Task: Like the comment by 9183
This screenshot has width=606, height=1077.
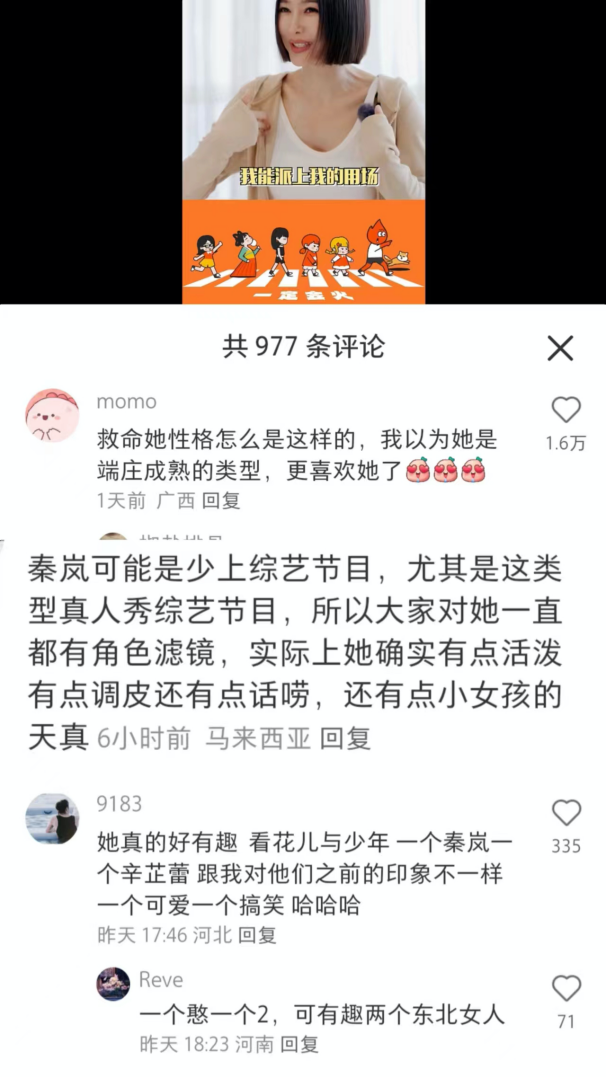Action: [x=566, y=813]
